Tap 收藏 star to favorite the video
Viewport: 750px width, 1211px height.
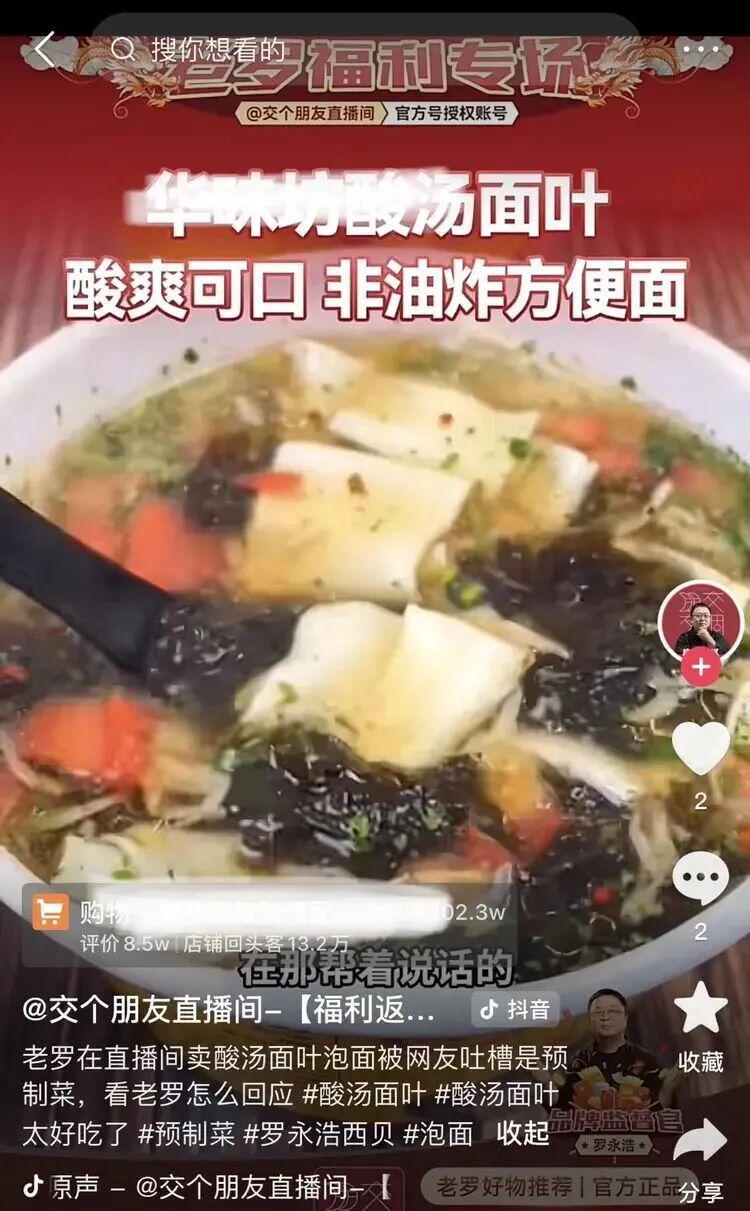coord(700,1010)
